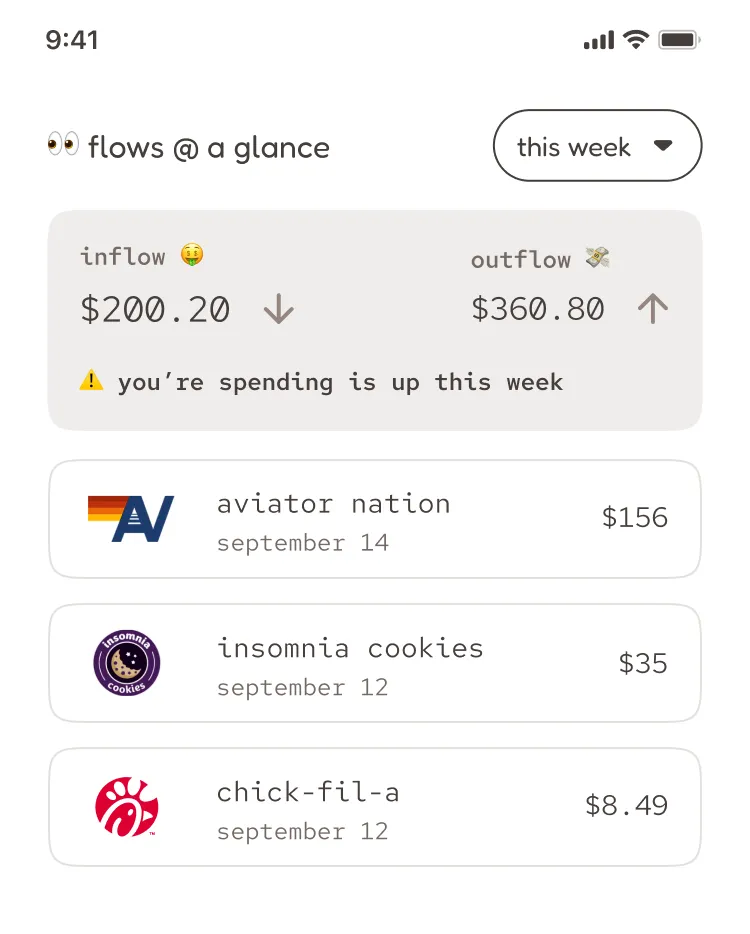Click the $8.49 Chick-fil-A amount

point(627,806)
